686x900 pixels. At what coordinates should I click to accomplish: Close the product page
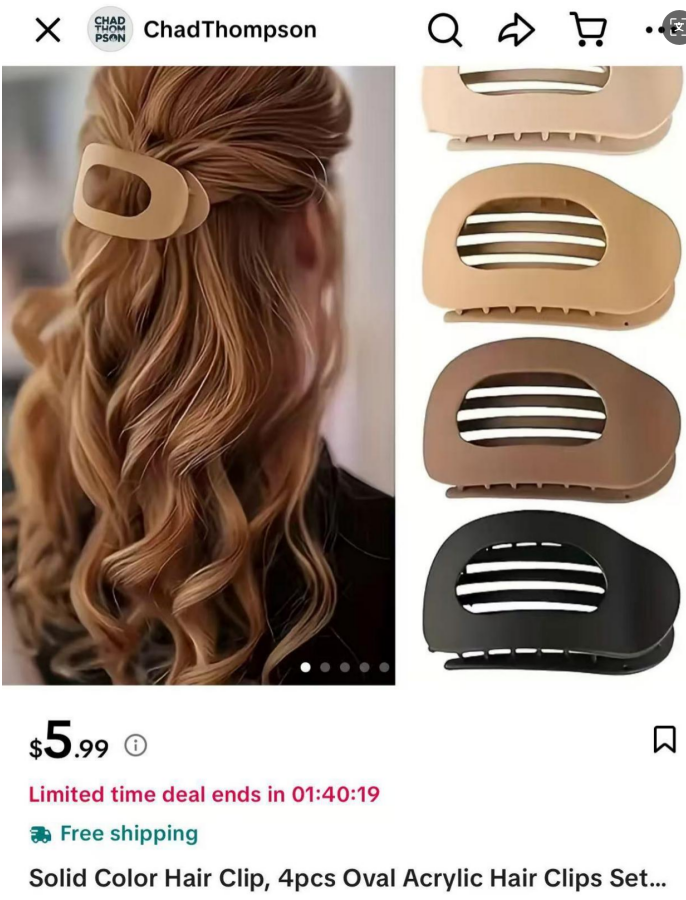[x=47, y=31]
